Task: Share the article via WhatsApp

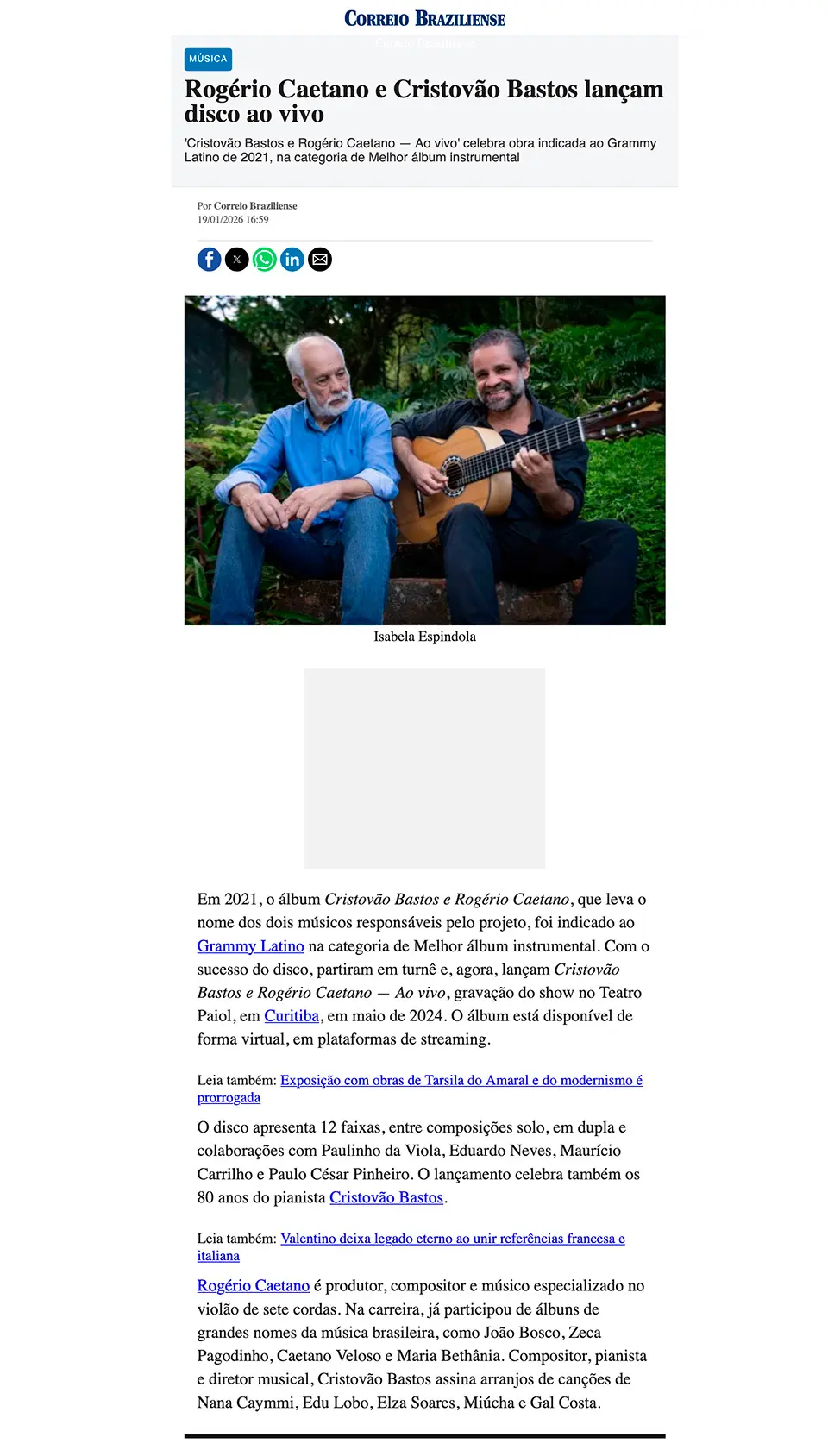Action: (265, 260)
